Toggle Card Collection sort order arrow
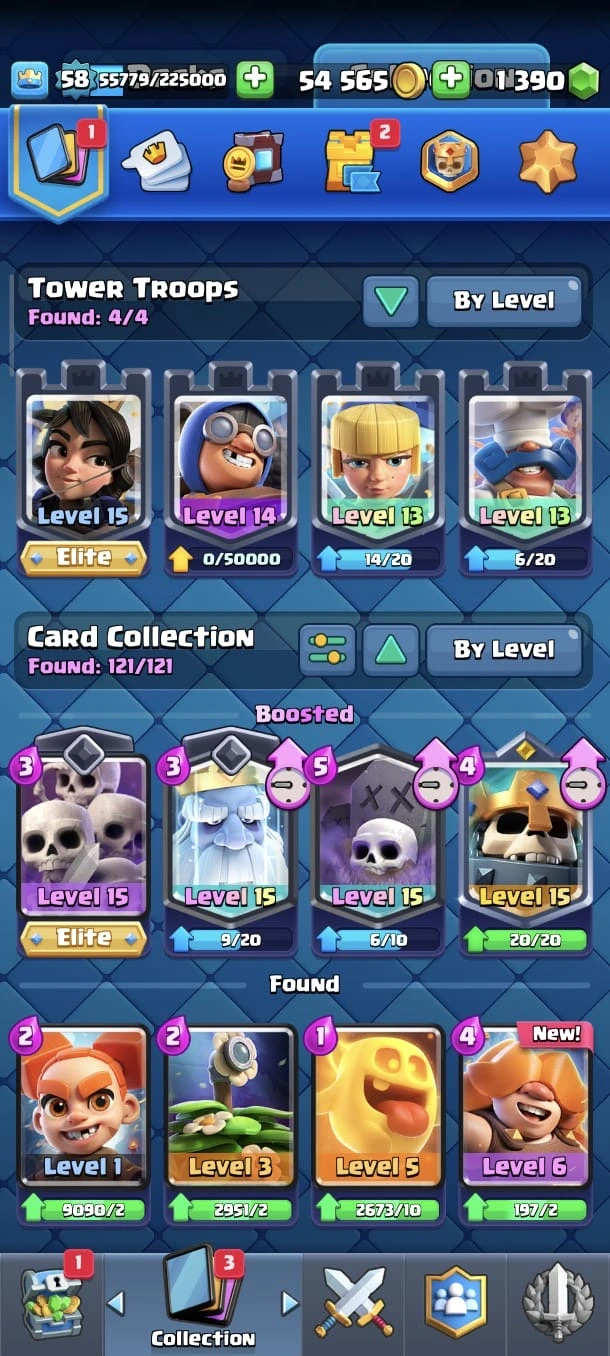 click(x=390, y=650)
